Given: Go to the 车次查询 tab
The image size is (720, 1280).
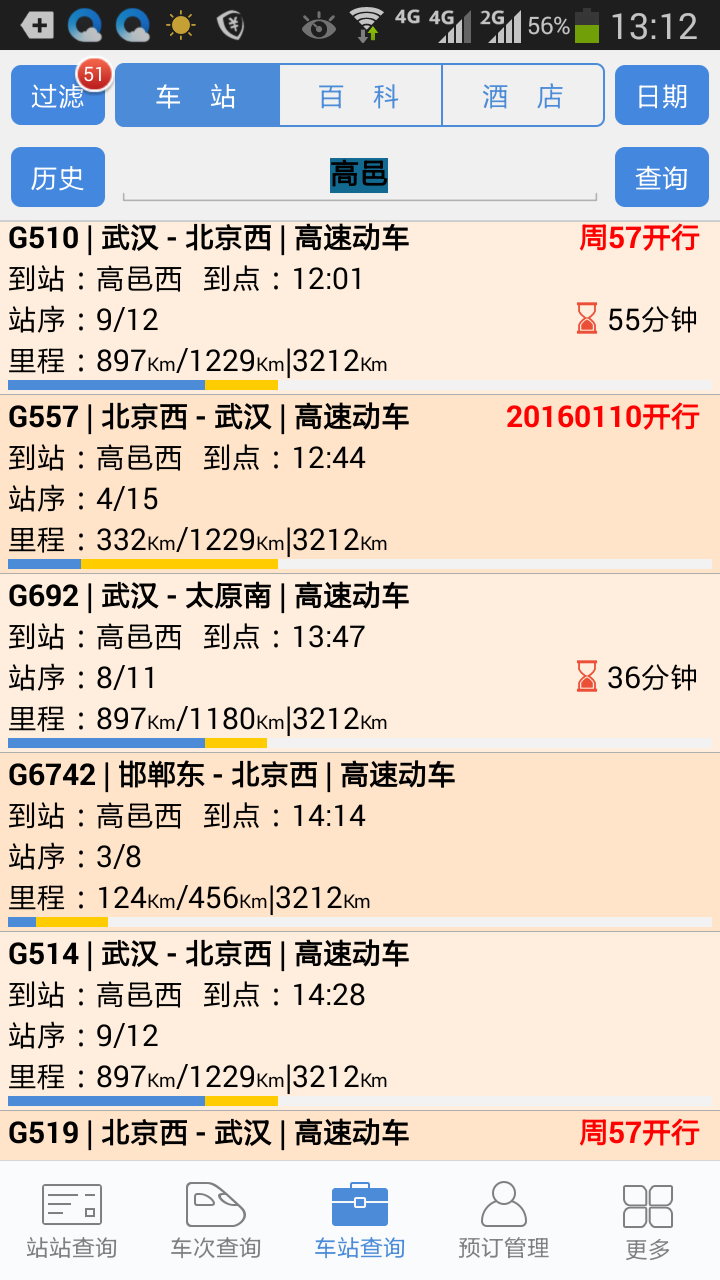Looking at the screenshot, I should 216,1220.
